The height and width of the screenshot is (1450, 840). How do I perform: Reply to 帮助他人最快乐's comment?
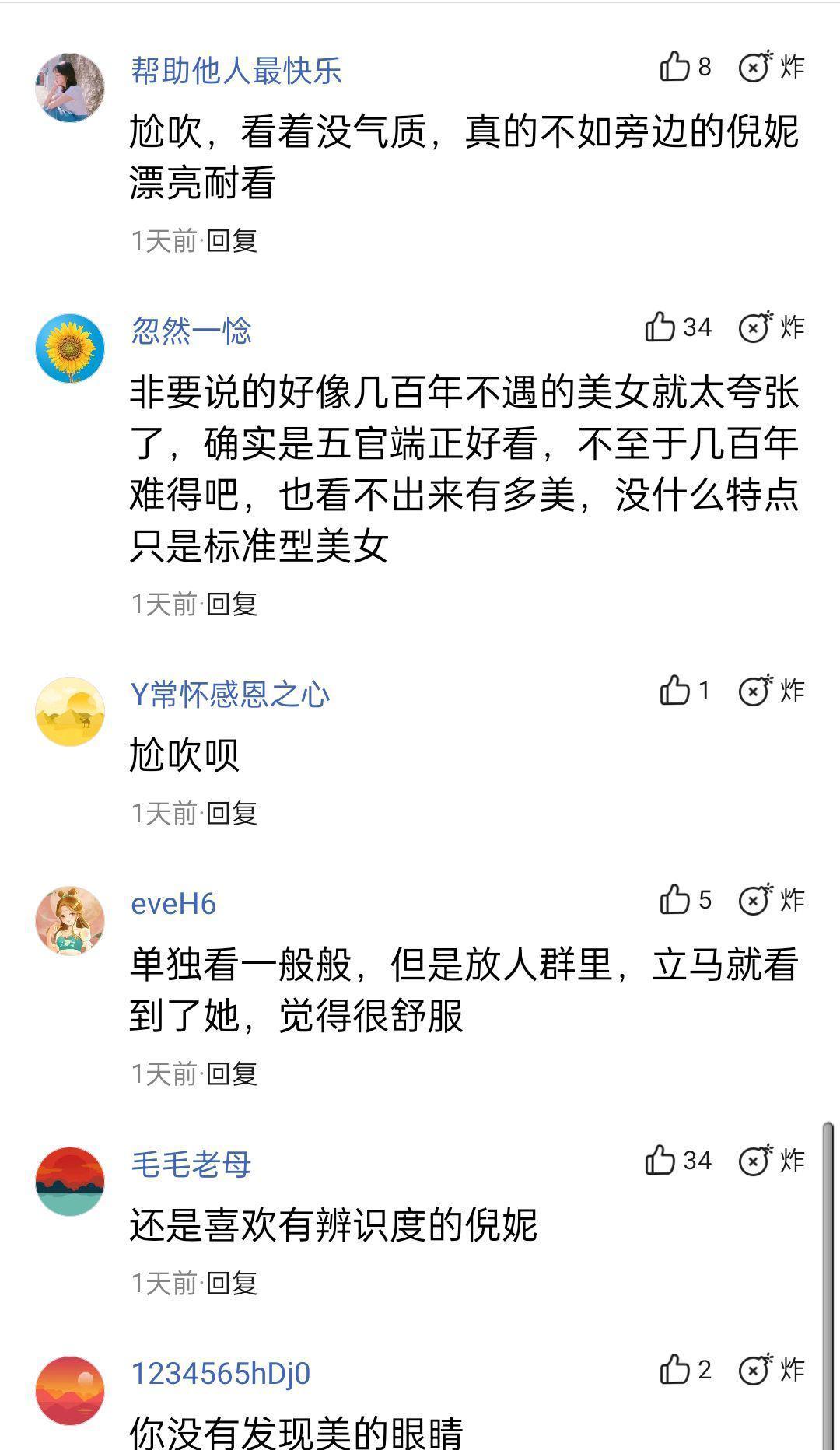point(232,241)
